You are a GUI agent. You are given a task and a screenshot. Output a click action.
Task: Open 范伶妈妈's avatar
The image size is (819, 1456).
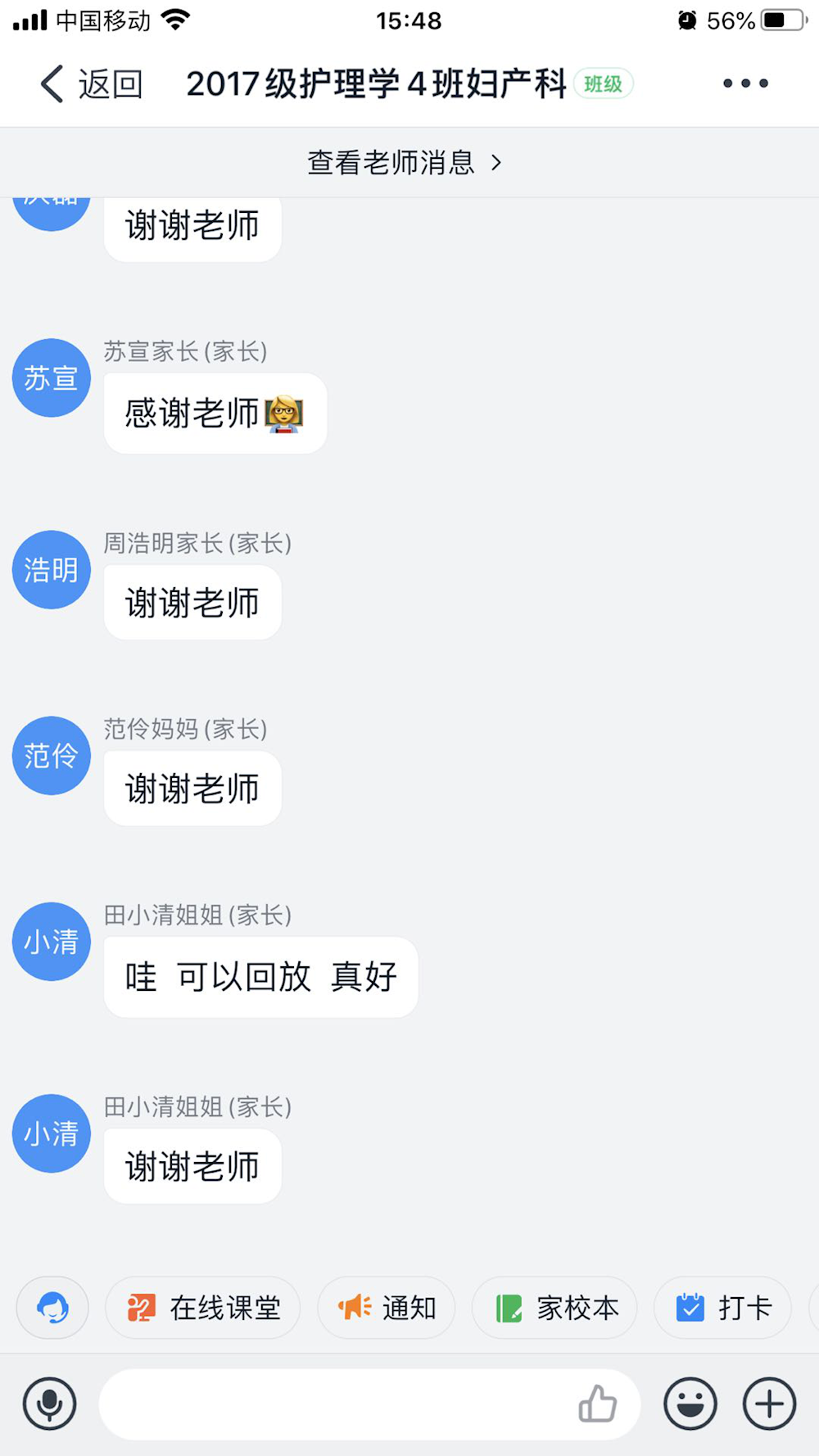(x=51, y=755)
